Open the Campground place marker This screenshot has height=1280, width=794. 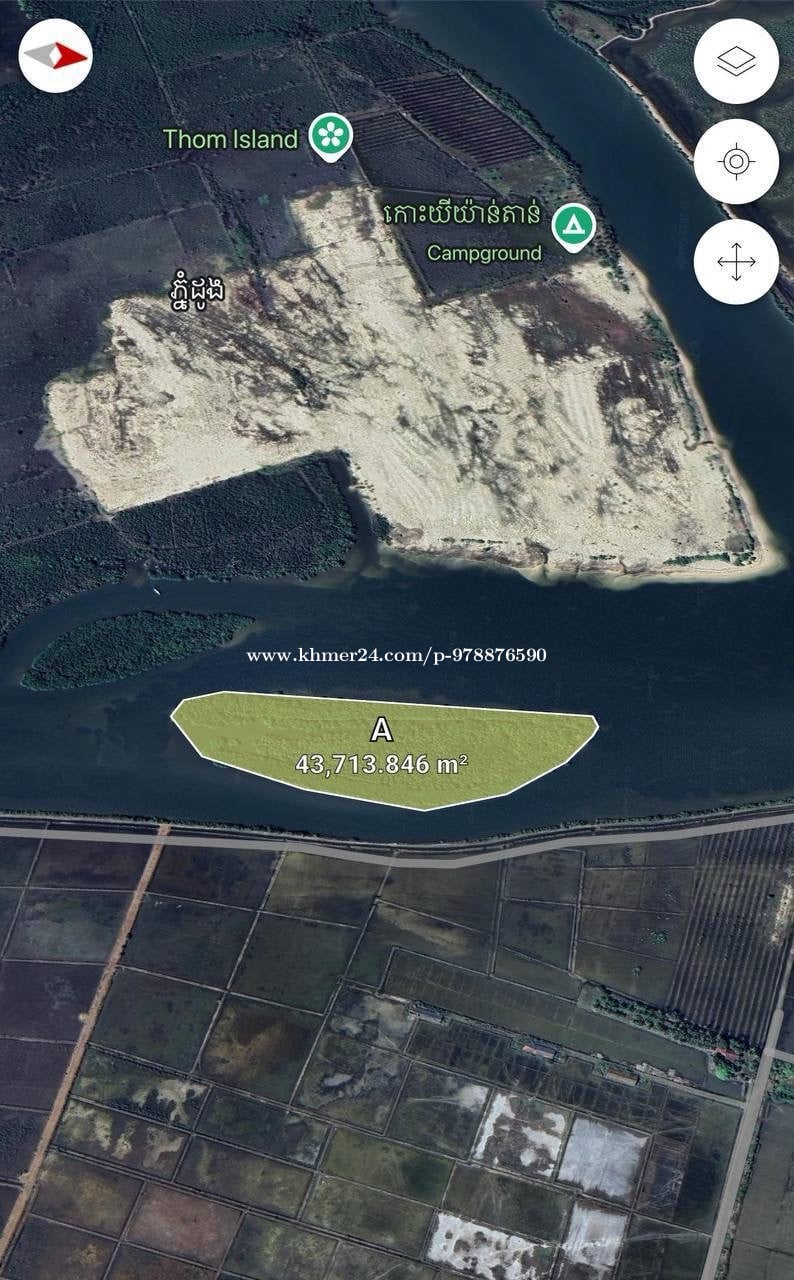573,226
